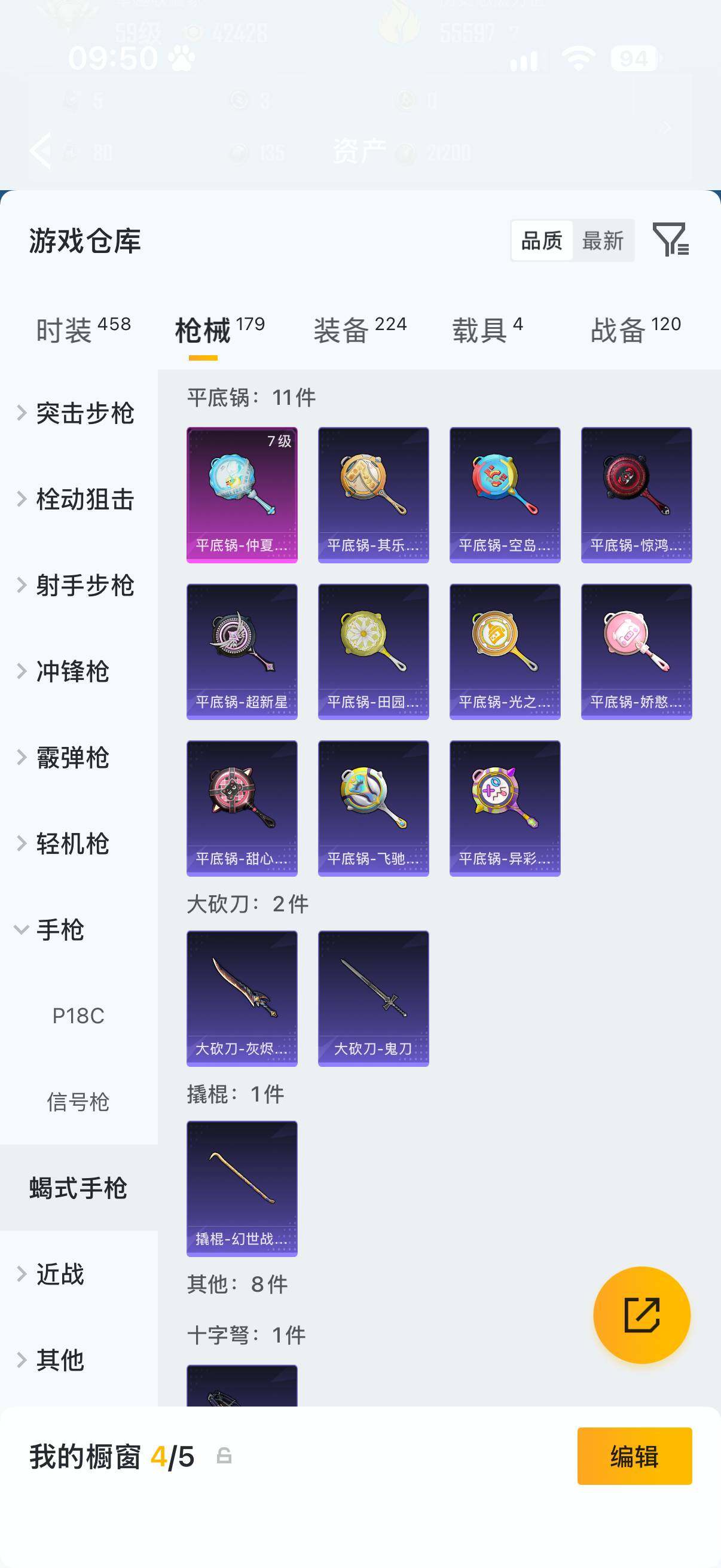Select P18C in the sidebar
Screen dimensions: 721x1568
pyautogui.click(x=78, y=1015)
